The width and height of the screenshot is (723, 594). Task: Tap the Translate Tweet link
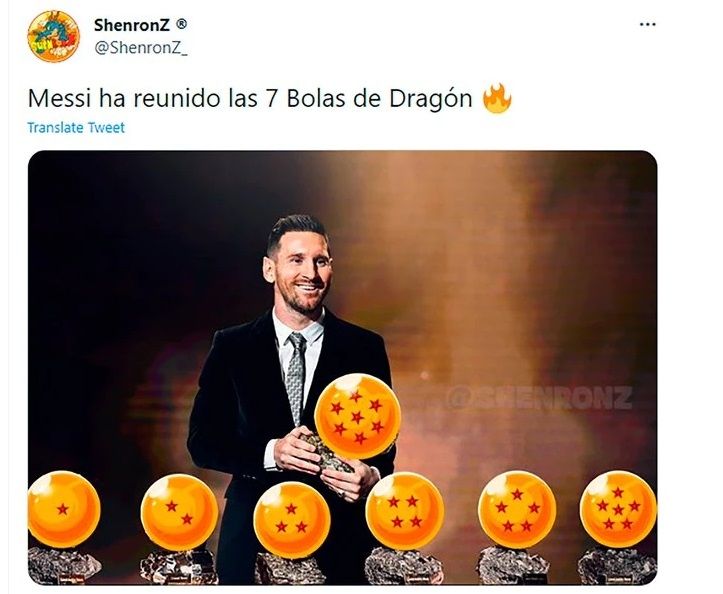(76, 128)
